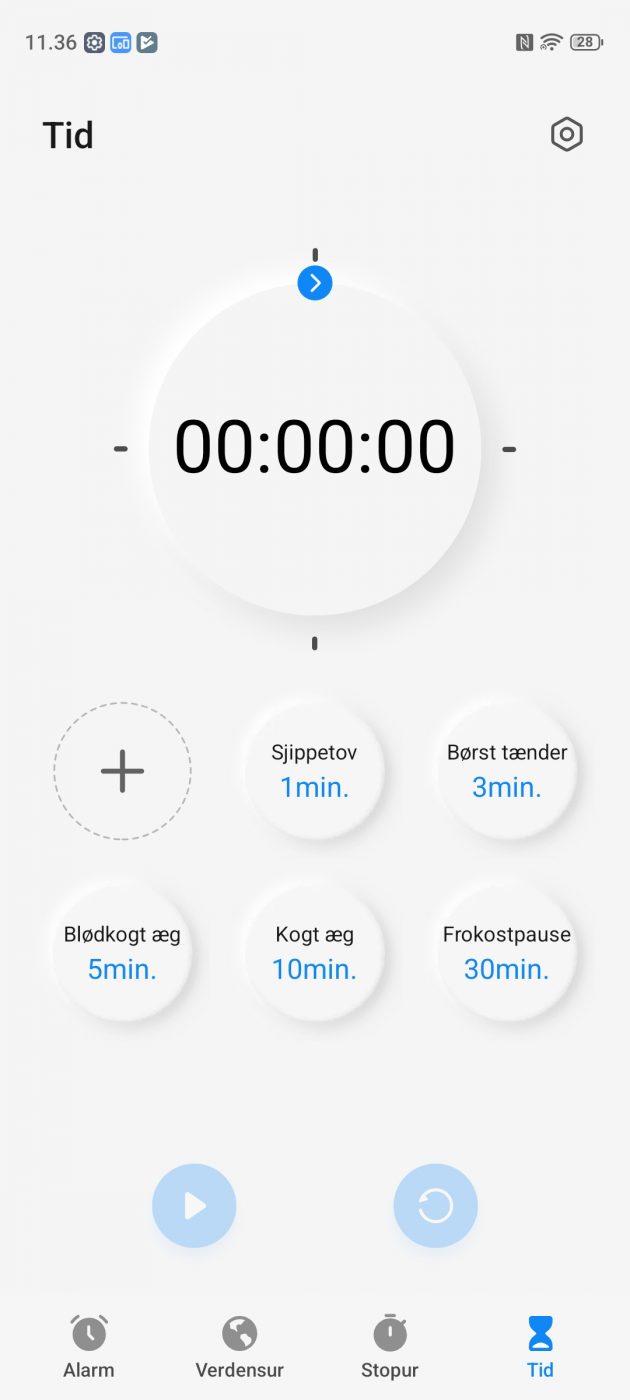The width and height of the screenshot is (630, 1400).
Task: Tap the blue arrow handle on the dial
Action: click(315, 283)
